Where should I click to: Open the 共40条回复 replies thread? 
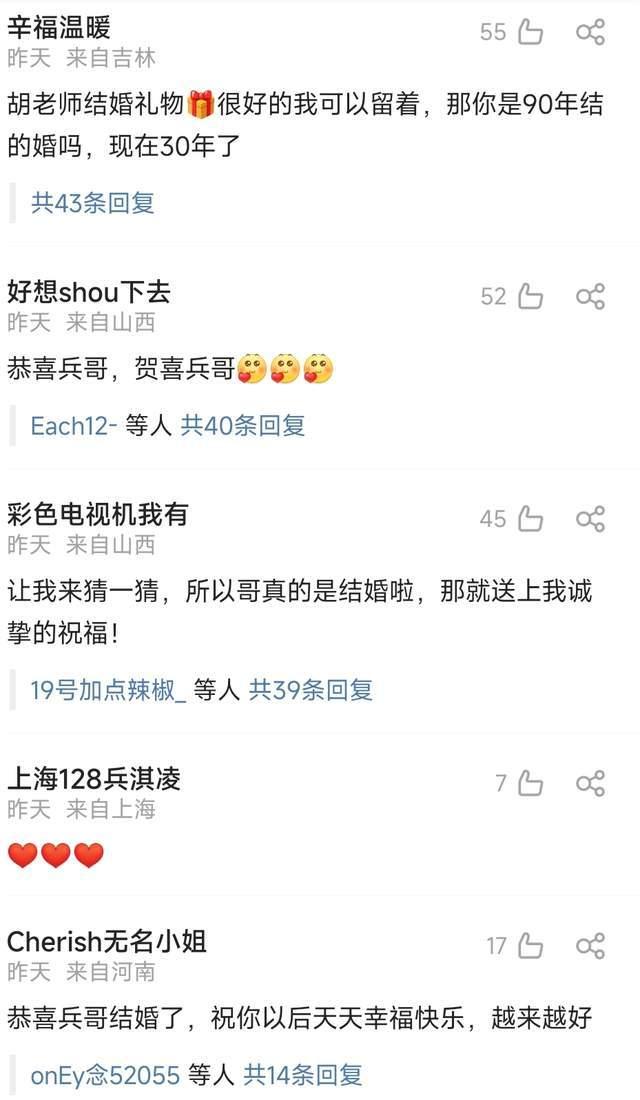(243, 425)
